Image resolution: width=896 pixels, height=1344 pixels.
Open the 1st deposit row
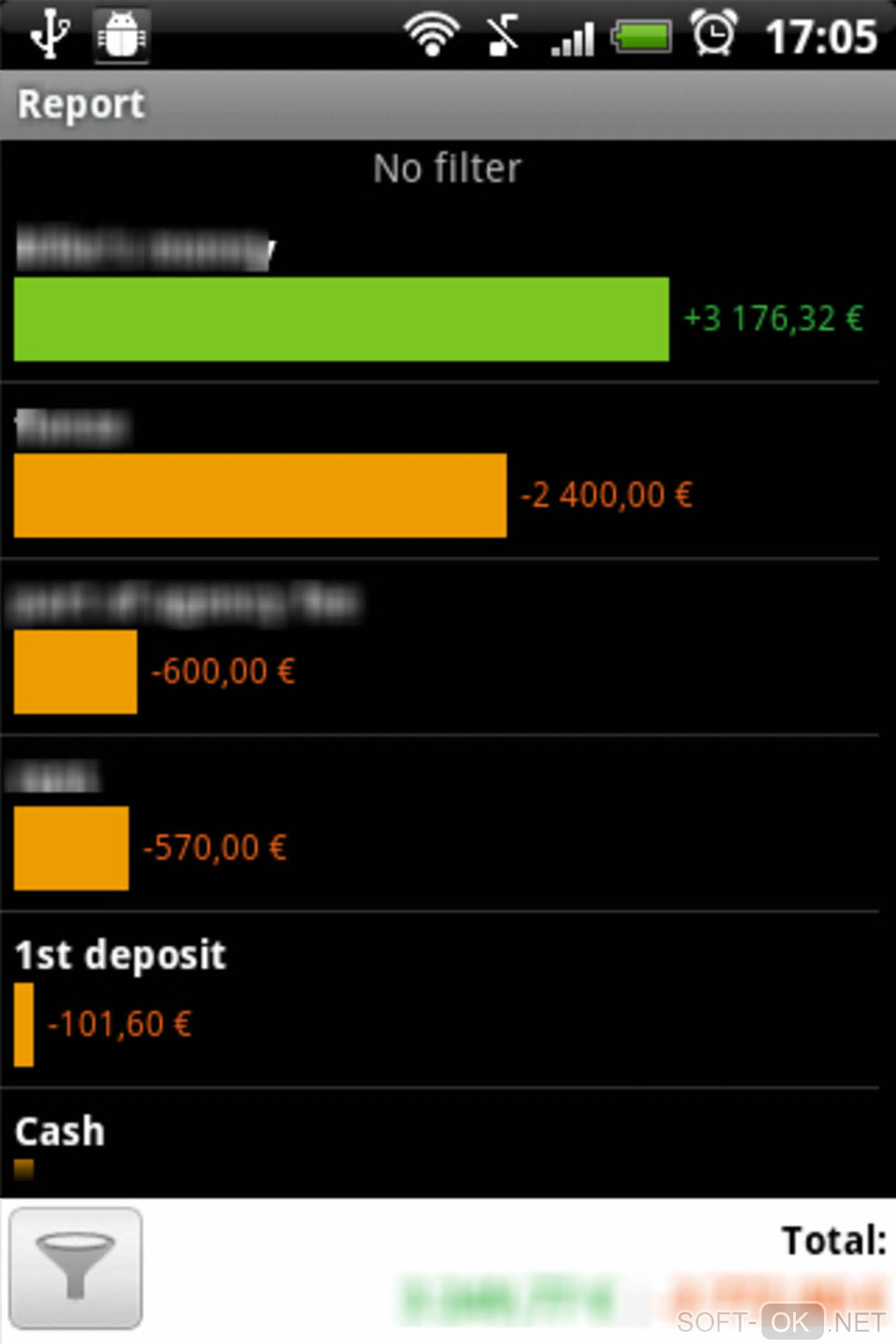pyautogui.click(x=439, y=1001)
